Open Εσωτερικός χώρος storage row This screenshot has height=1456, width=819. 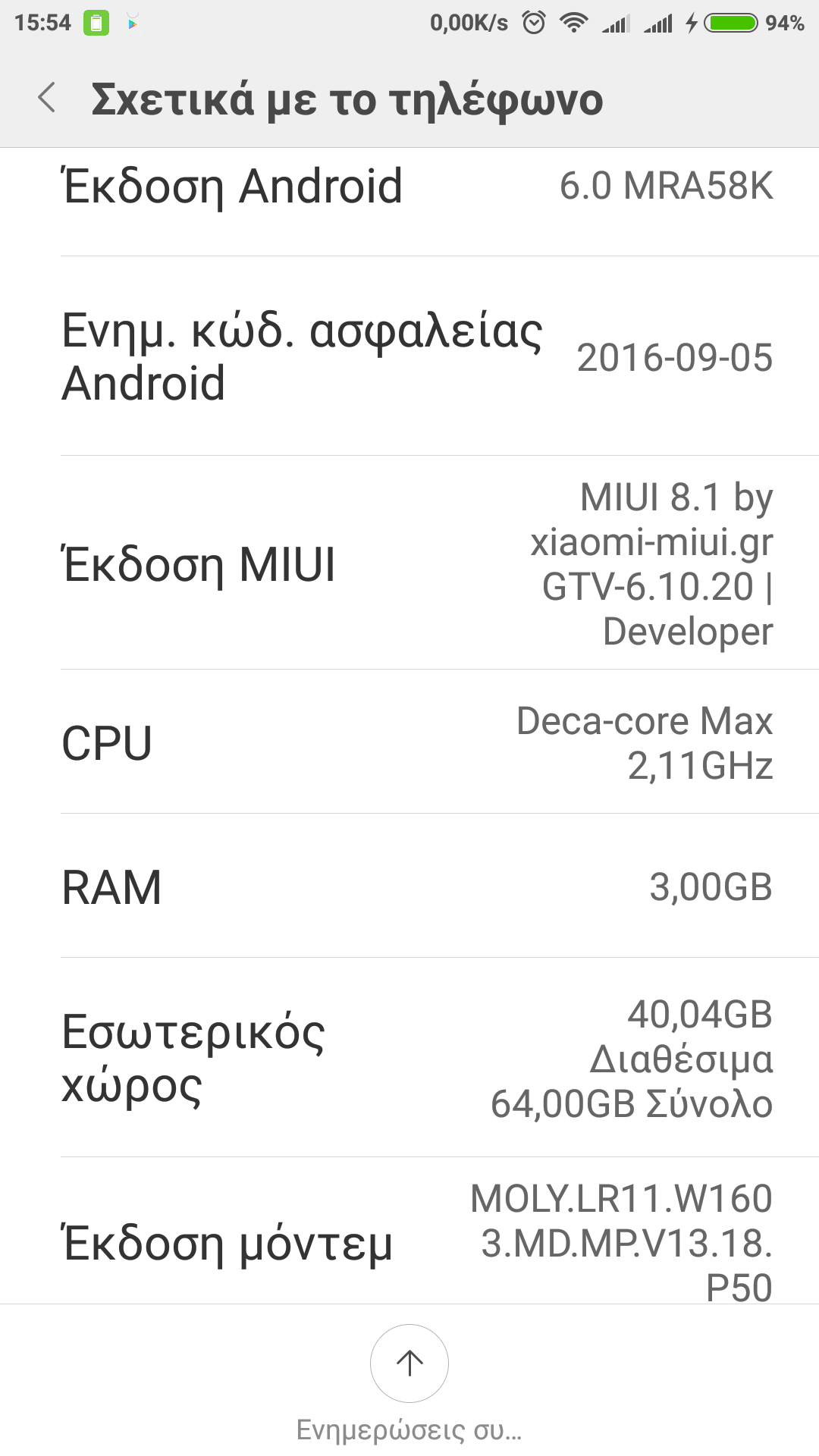click(409, 1058)
